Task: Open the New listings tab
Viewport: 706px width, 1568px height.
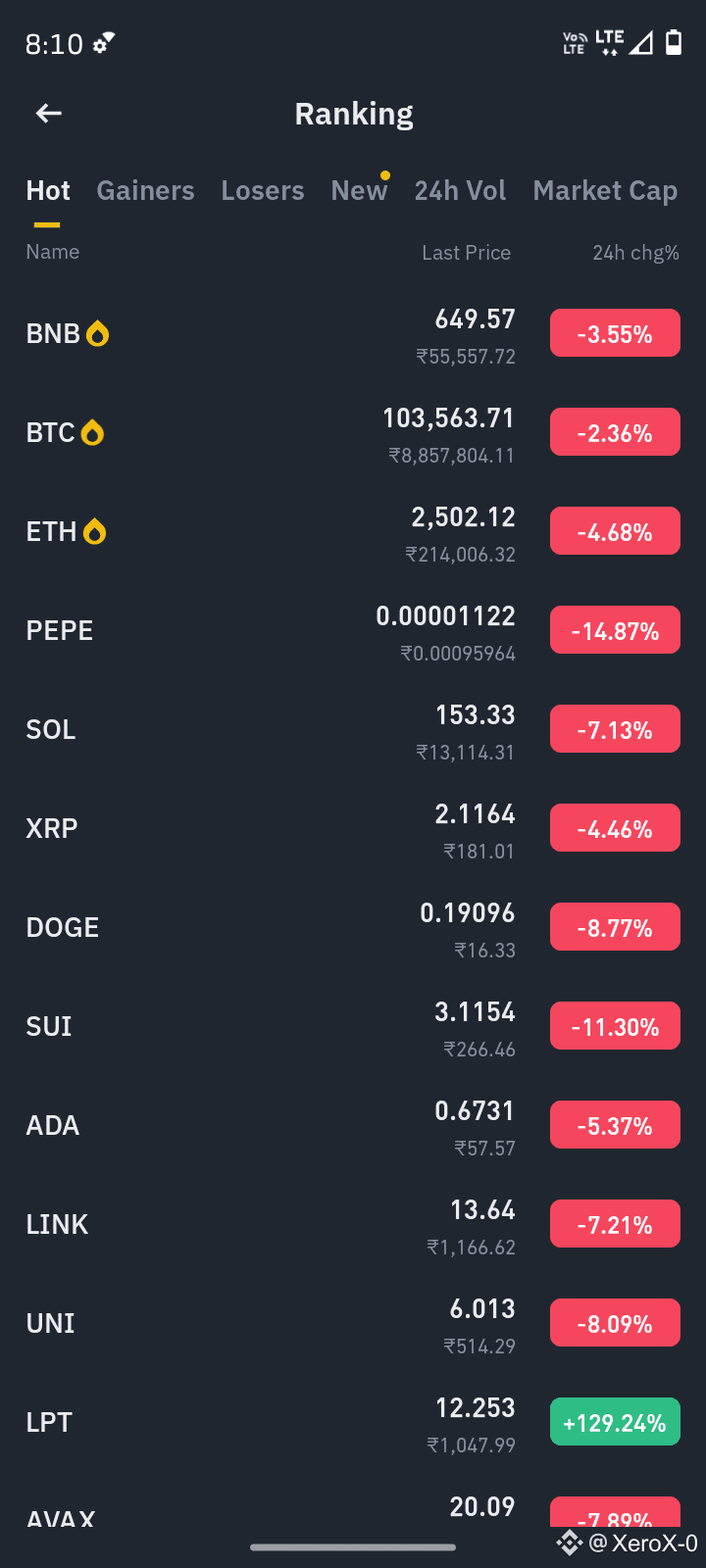Action: [x=359, y=190]
